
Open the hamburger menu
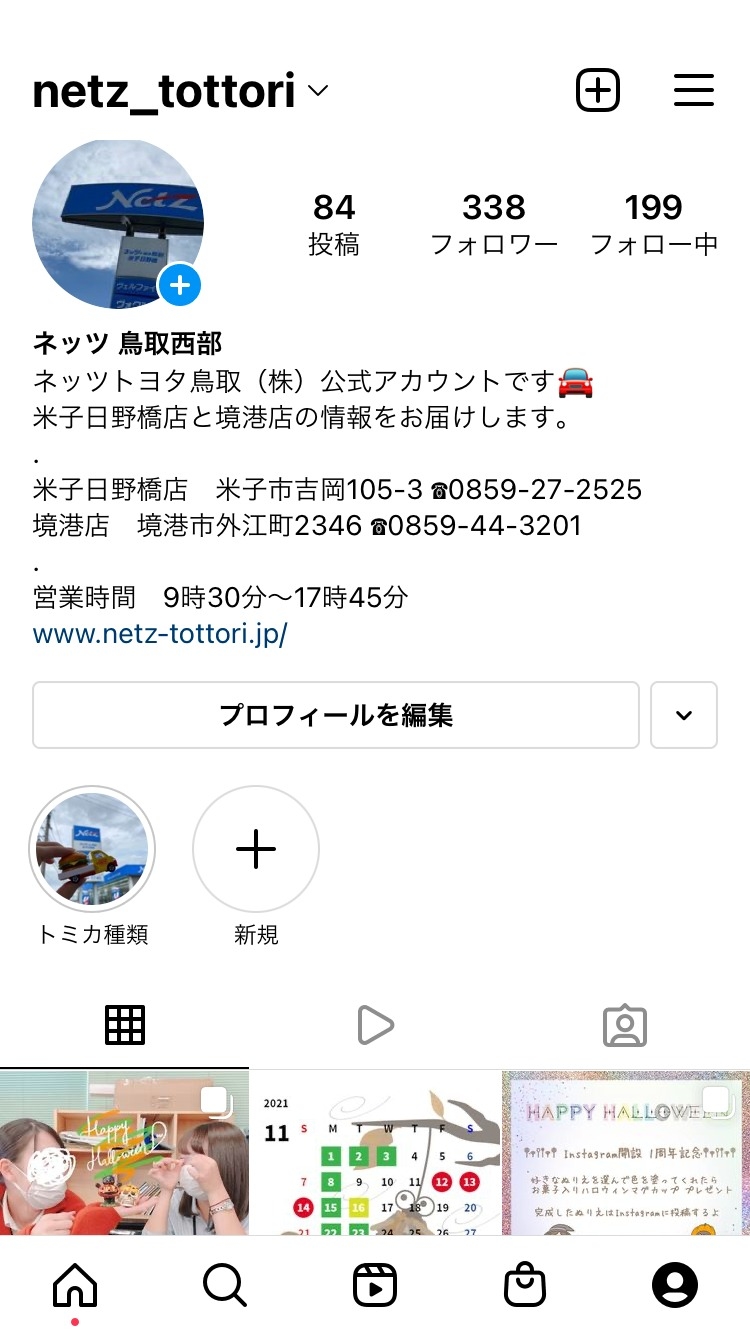(x=693, y=91)
